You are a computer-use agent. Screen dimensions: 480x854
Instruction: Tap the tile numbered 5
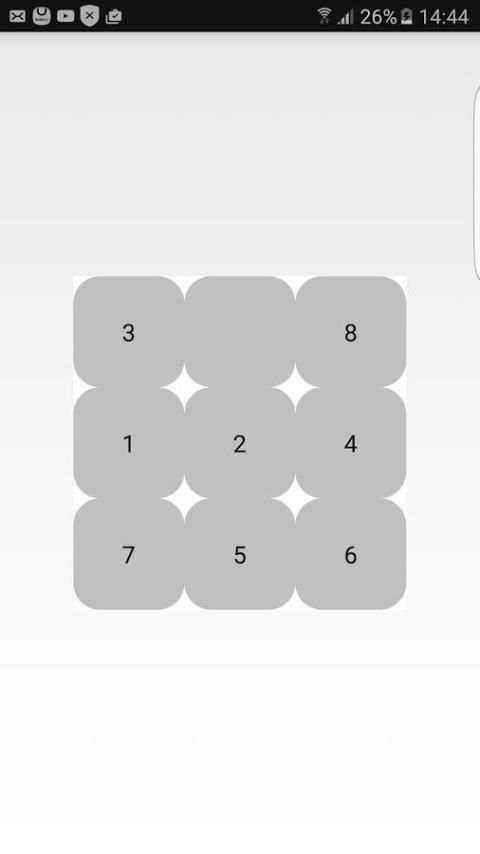click(240, 554)
